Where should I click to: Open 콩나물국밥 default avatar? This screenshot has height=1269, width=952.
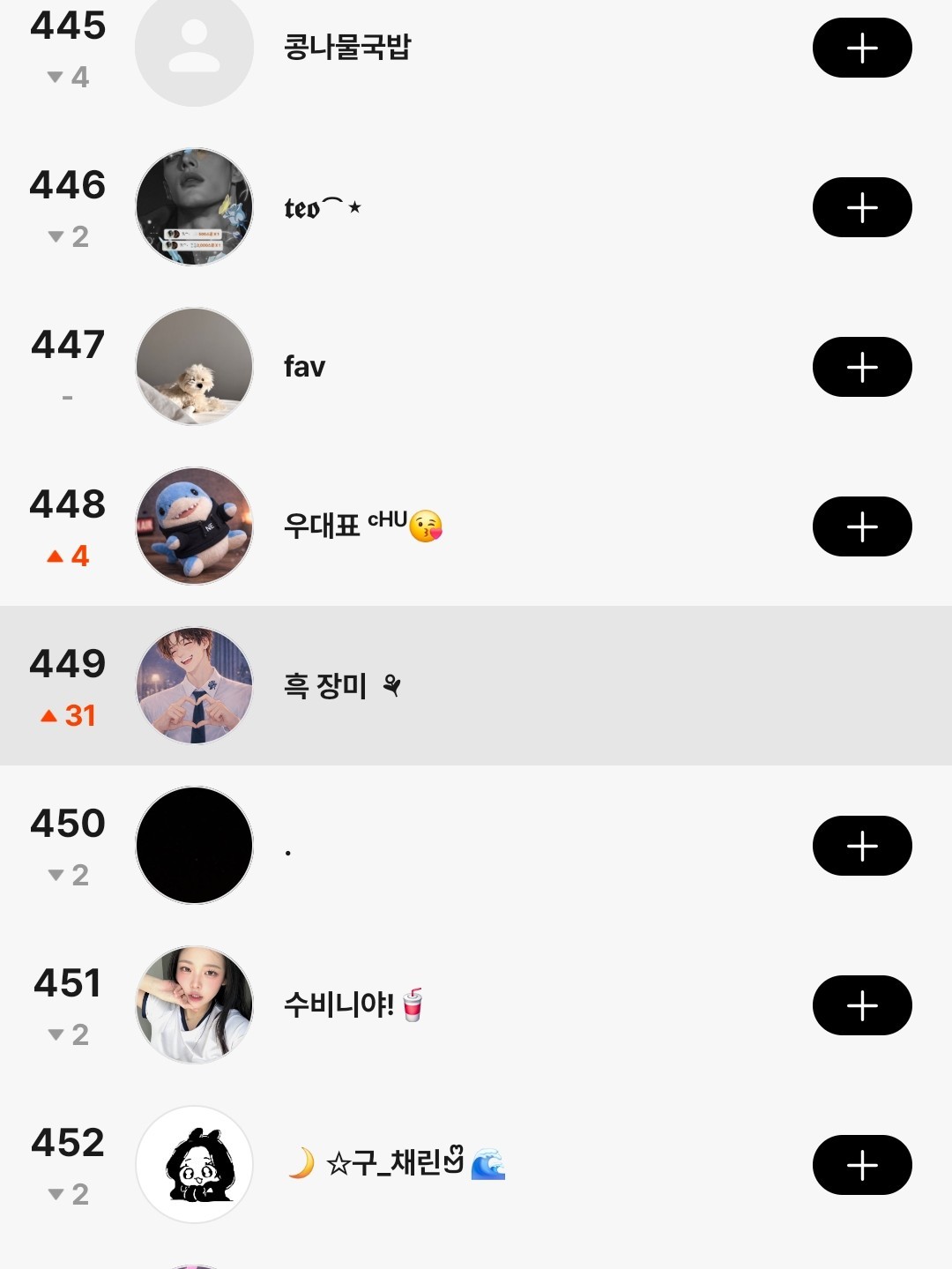(194, 48)
